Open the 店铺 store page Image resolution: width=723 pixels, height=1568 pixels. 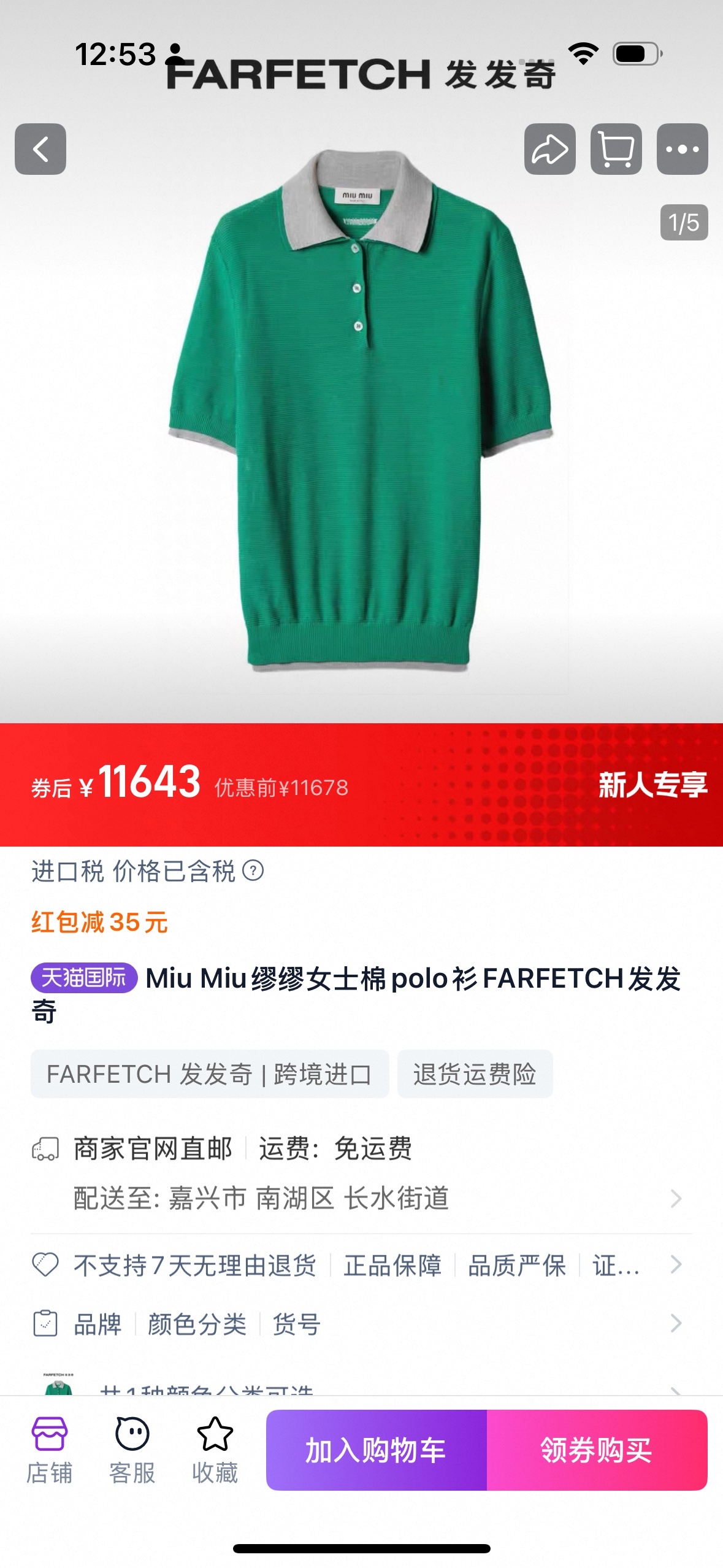tap(49, 1450)
